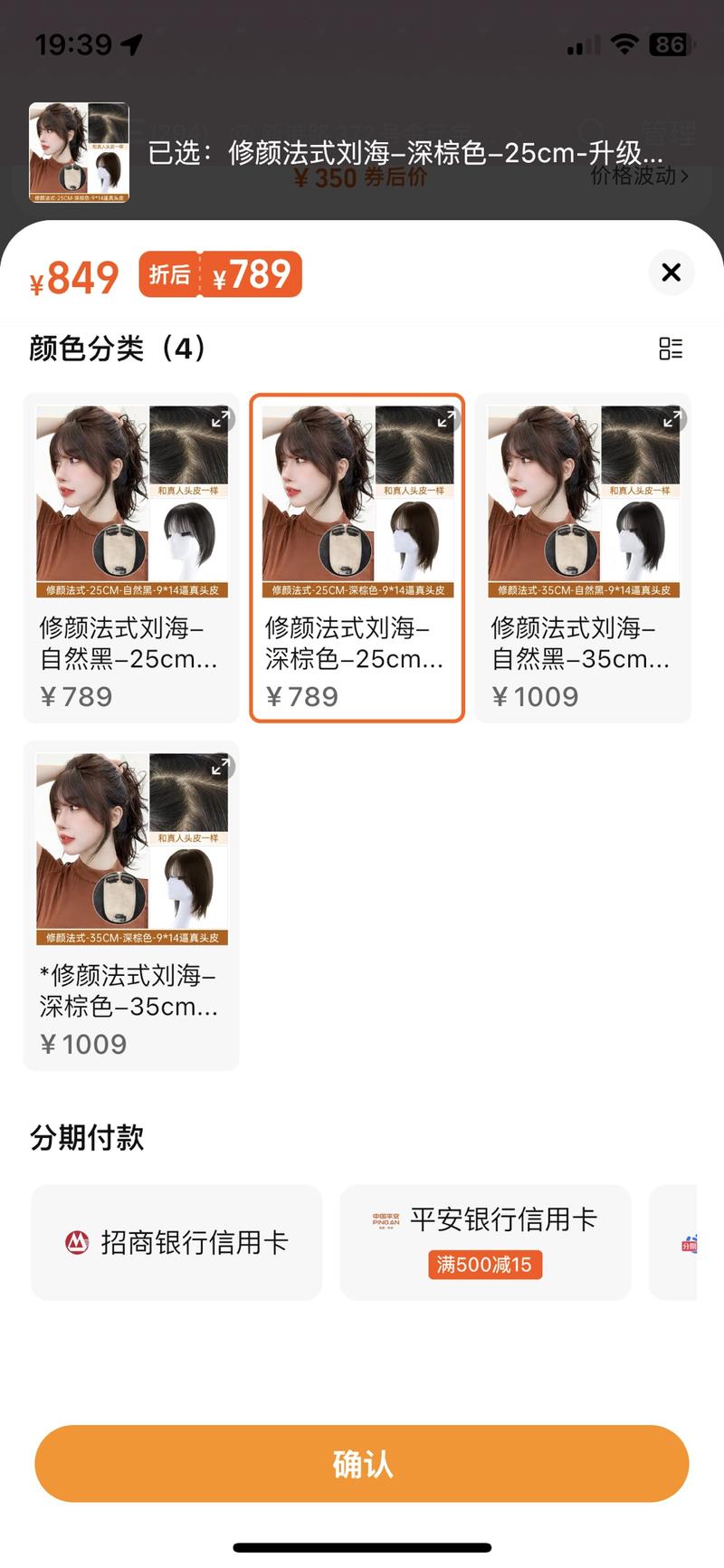Enlarge the 深棕色-25cm option image
Image resolution: width=724 pixels, height=1568 pixels.
click(x=447, y=420)
